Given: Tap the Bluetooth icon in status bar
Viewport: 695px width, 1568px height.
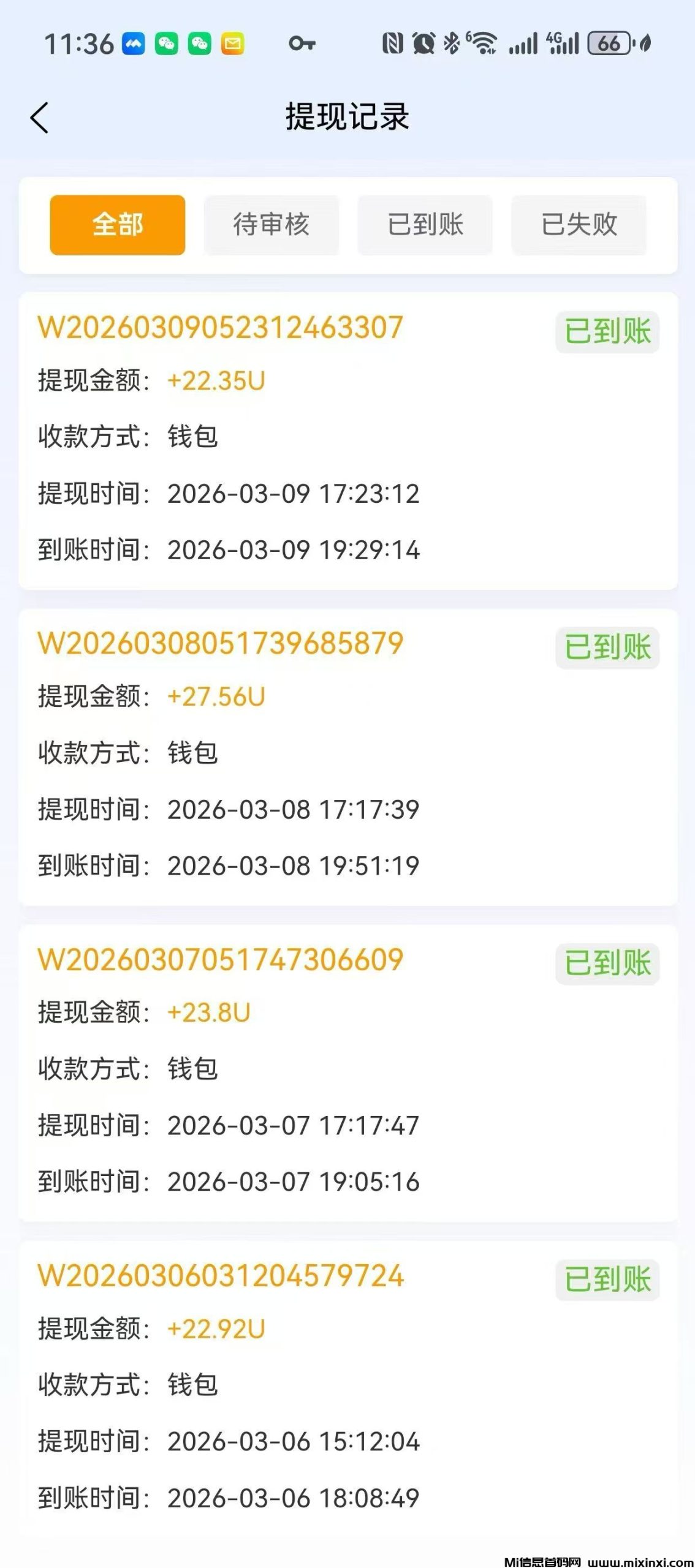Looking at the screenshot, I should tap(450, 43).
